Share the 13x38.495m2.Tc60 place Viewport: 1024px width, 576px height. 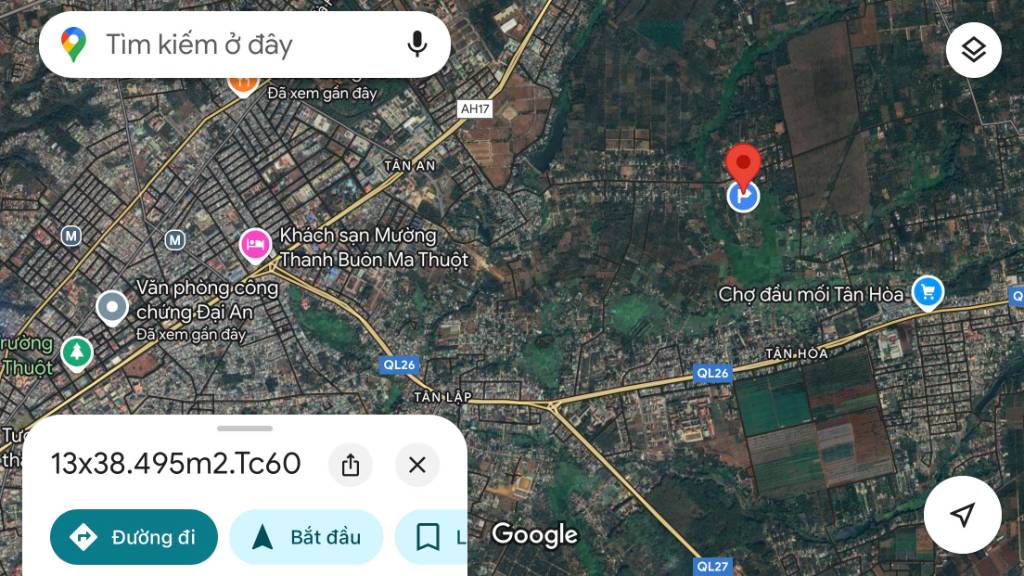[x=350, y=465]
